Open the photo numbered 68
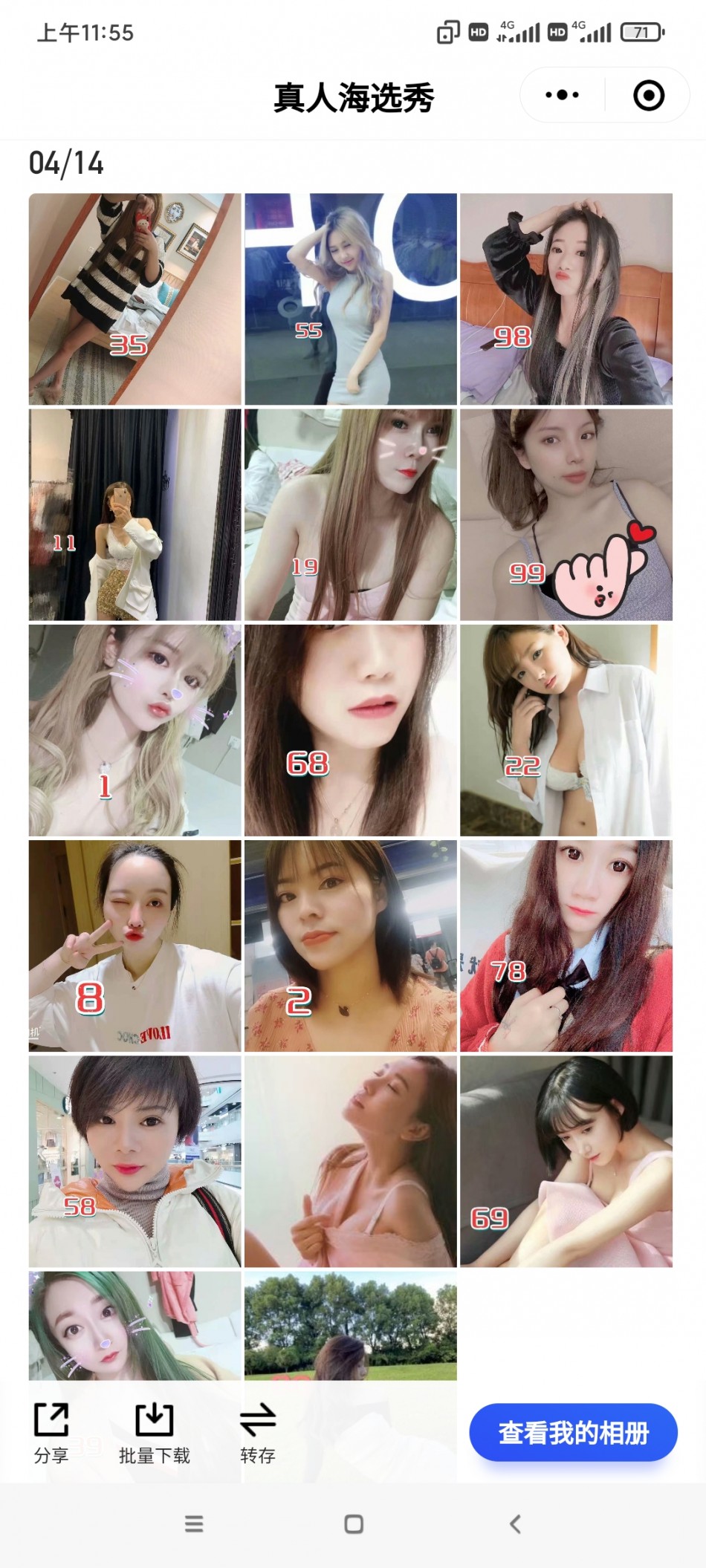This screenshot has height=1568, width=706. tap(351, 730)
